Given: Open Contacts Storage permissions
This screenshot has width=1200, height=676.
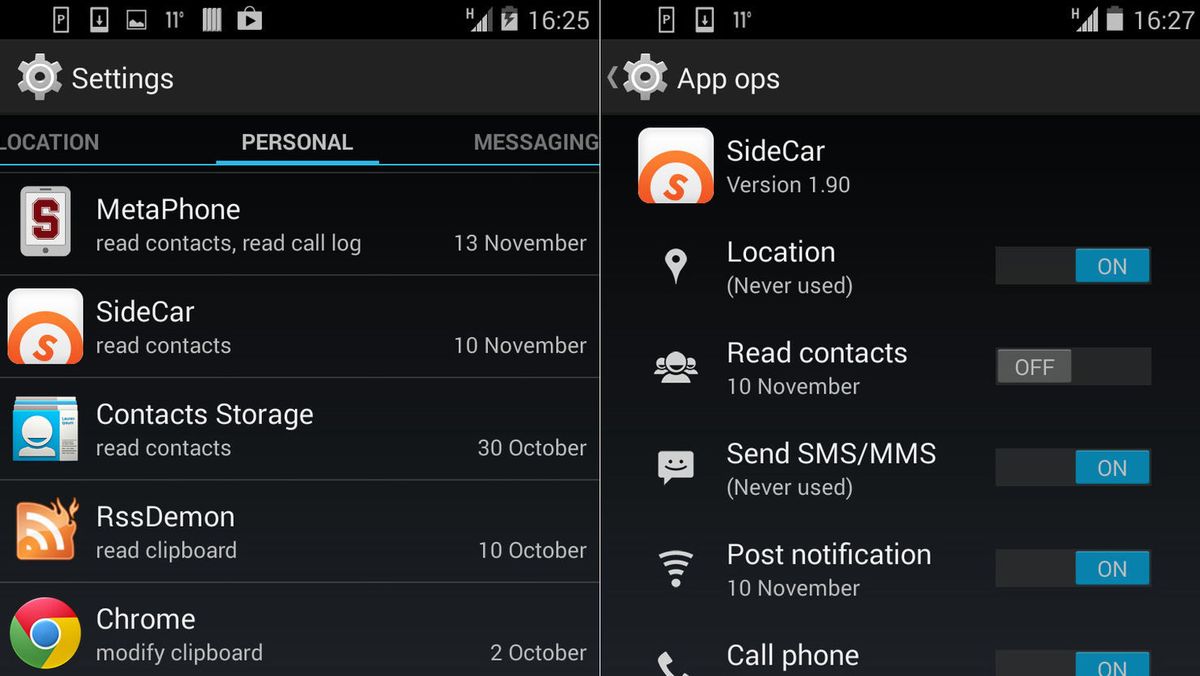Looking at the screenshot, I should tap(299, 429).
